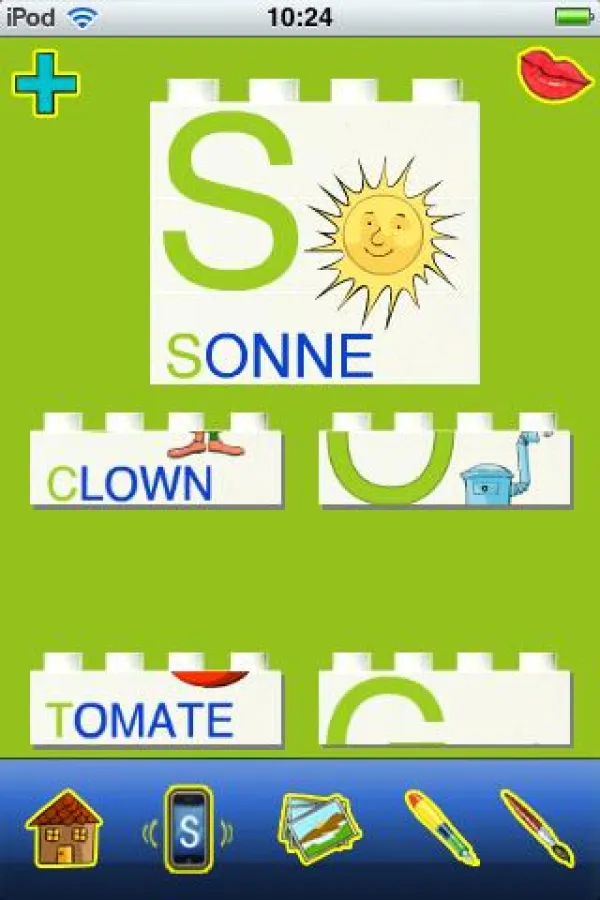
Task: Tap the shaking phone S icon
Action: point(188,829)
